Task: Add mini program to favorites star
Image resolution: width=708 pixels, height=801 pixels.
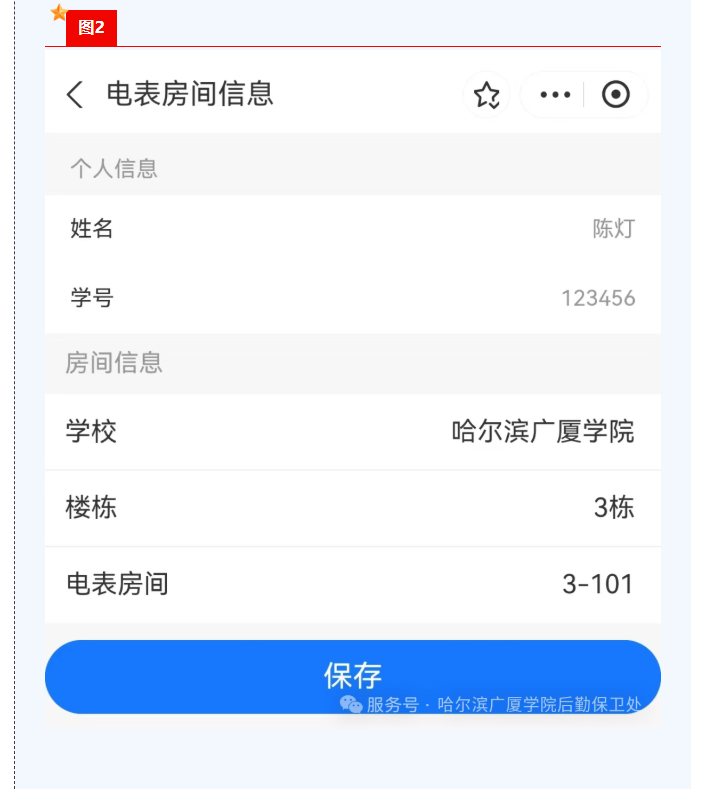Action: (487, 95)
